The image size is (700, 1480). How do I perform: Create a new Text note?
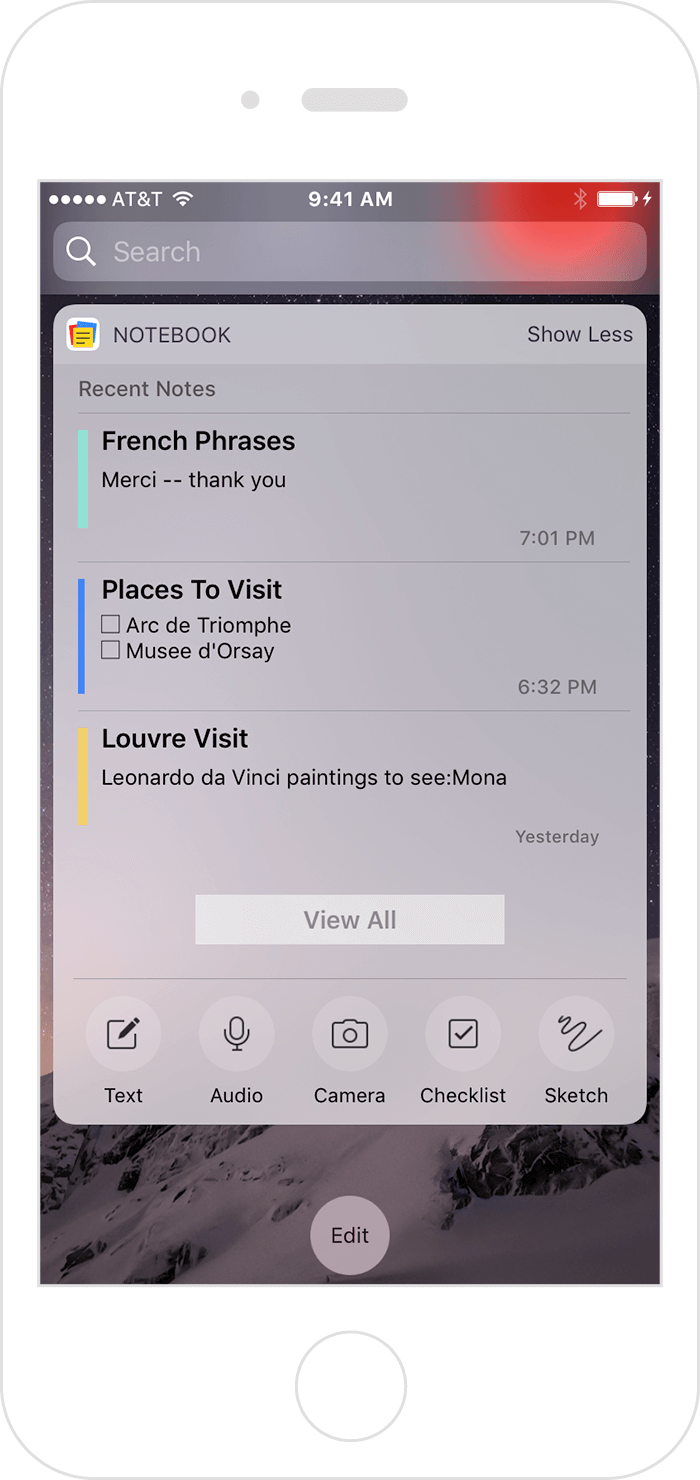(123, 1034)
